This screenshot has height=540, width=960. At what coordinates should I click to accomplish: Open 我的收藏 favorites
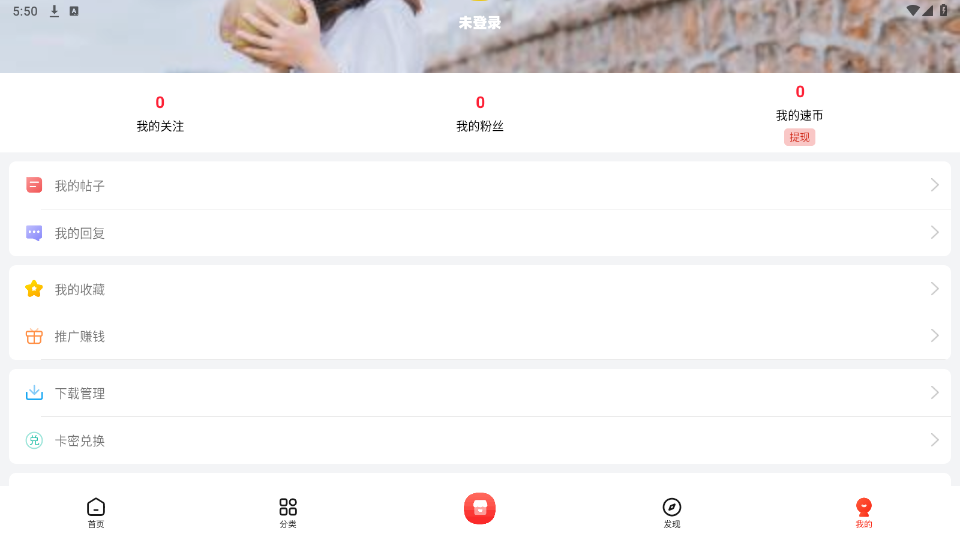[480, 289]
